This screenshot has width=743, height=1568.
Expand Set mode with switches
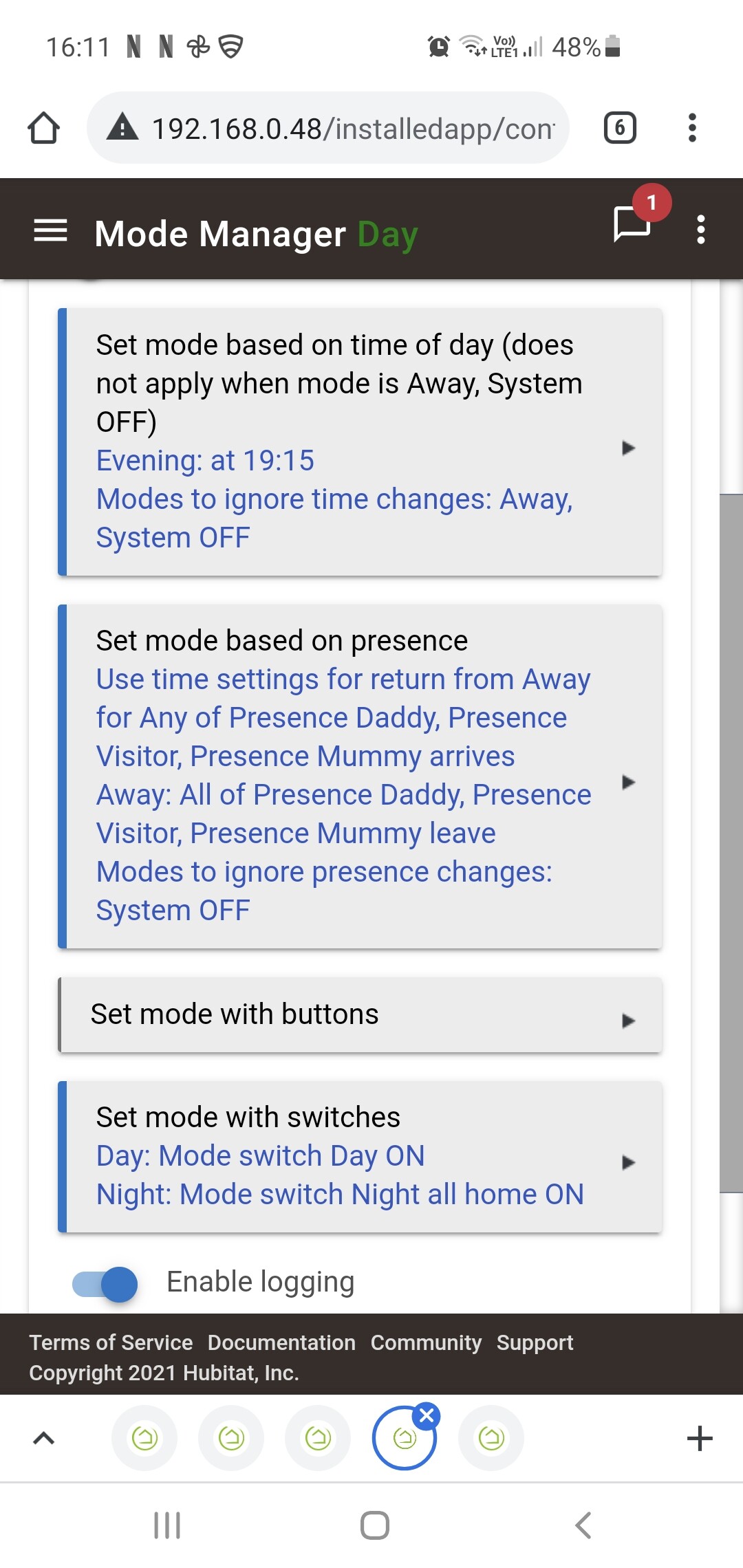coord(360,1157)
